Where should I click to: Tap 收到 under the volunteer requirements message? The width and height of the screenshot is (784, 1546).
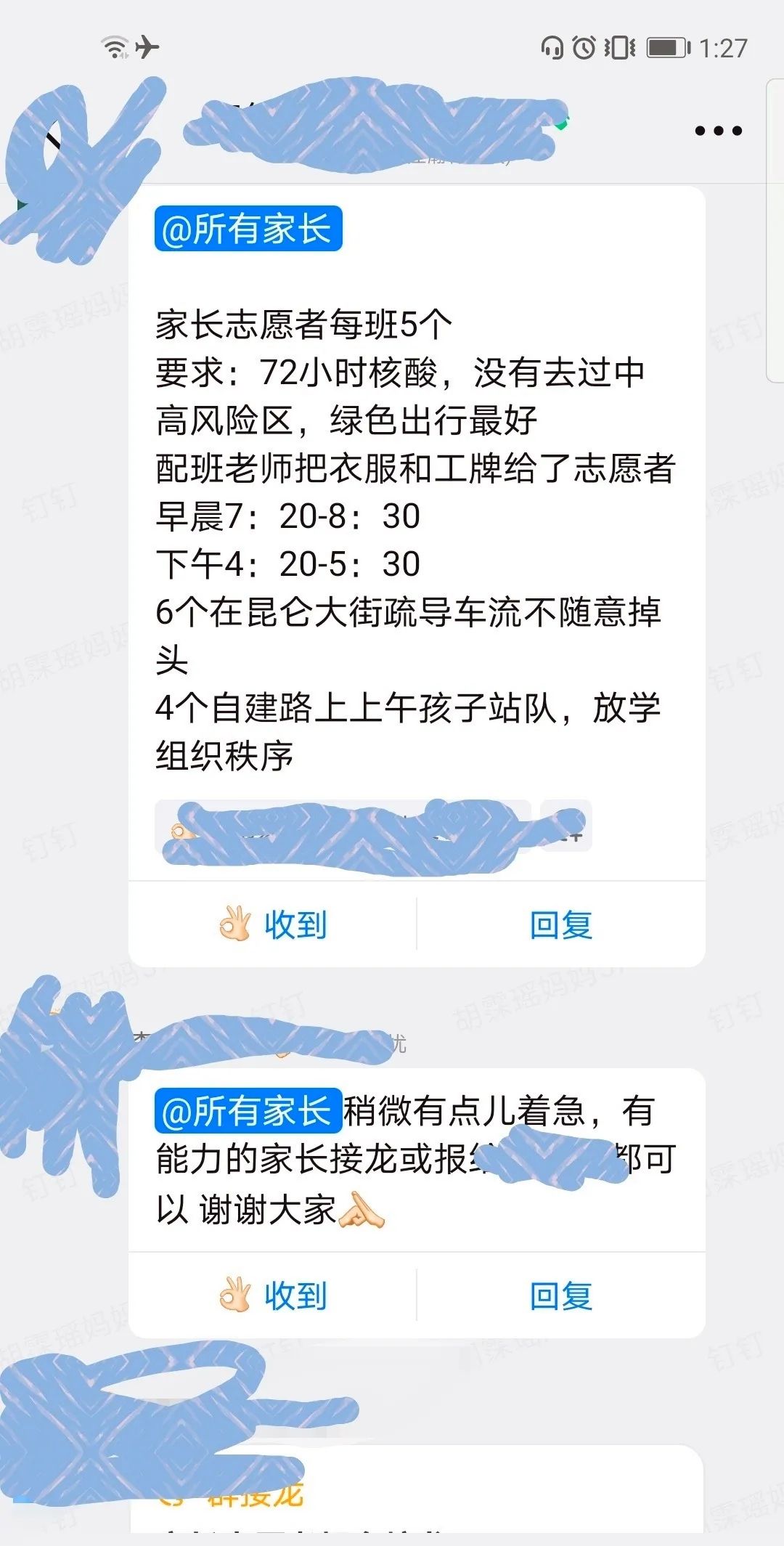(274, 924)
